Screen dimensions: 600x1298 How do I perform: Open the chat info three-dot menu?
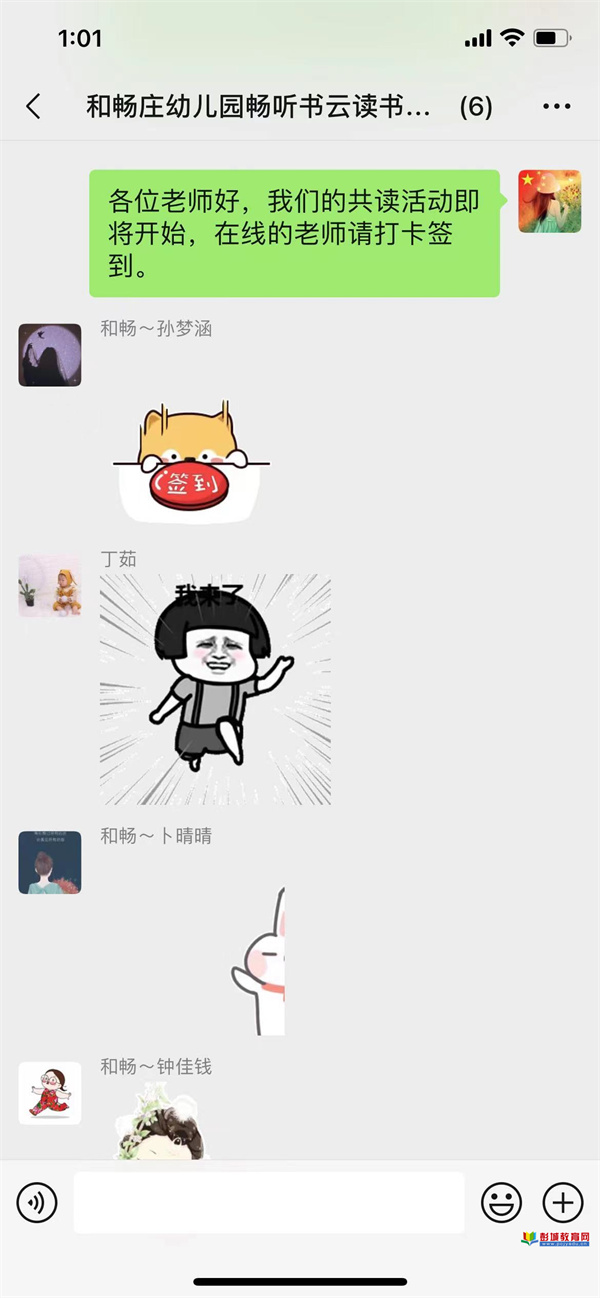556,107
